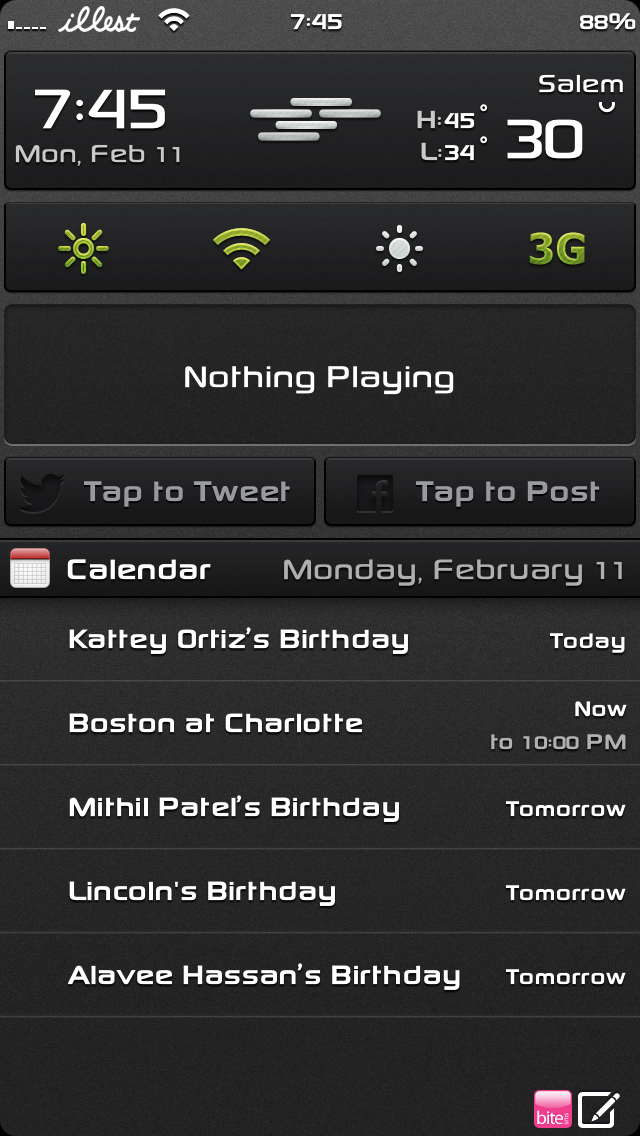The image size is (640, 1136).
Task: Toggle the Wi-Fi switch
Action: point(241,248)
